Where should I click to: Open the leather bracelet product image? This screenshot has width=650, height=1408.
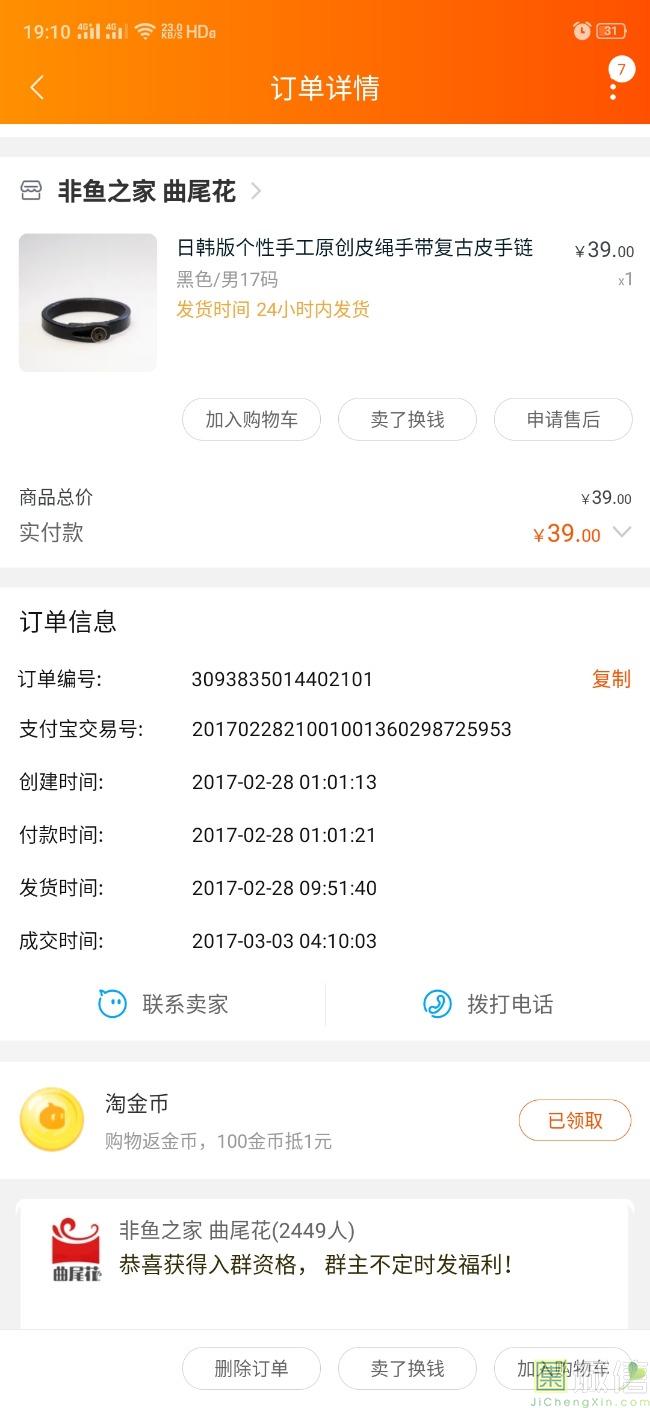pos(88,303)
